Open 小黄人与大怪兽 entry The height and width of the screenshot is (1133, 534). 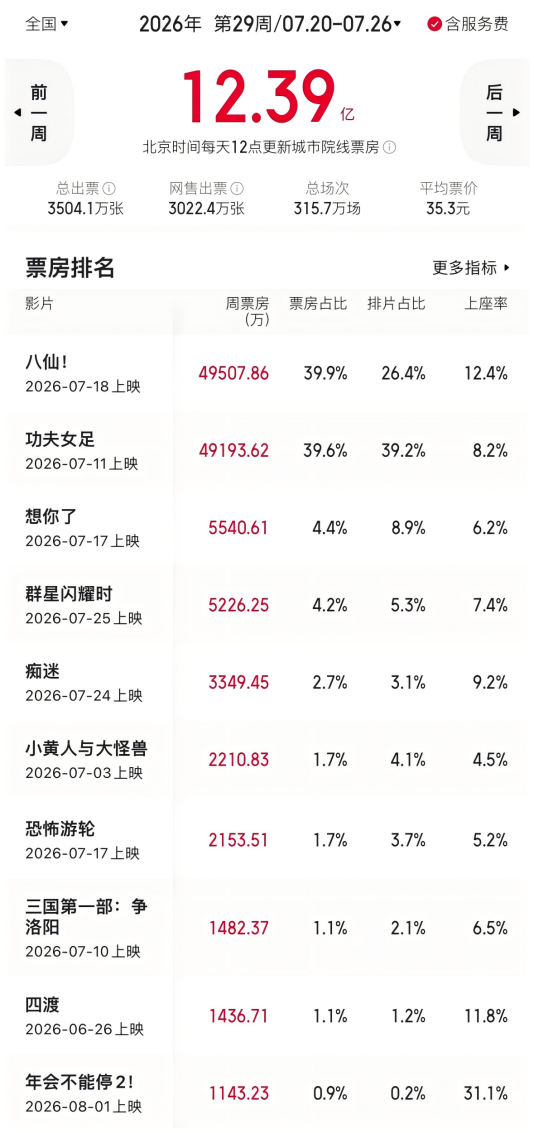coord(267,759)
